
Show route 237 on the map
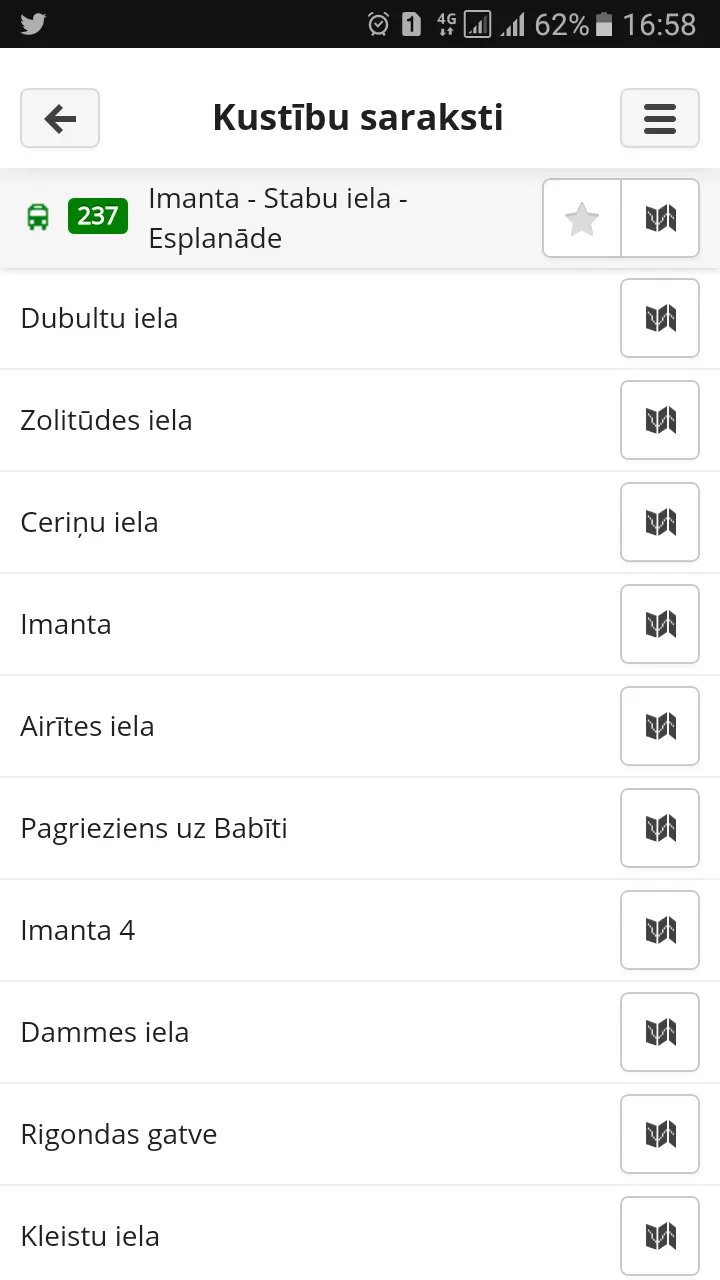(660, 218)
